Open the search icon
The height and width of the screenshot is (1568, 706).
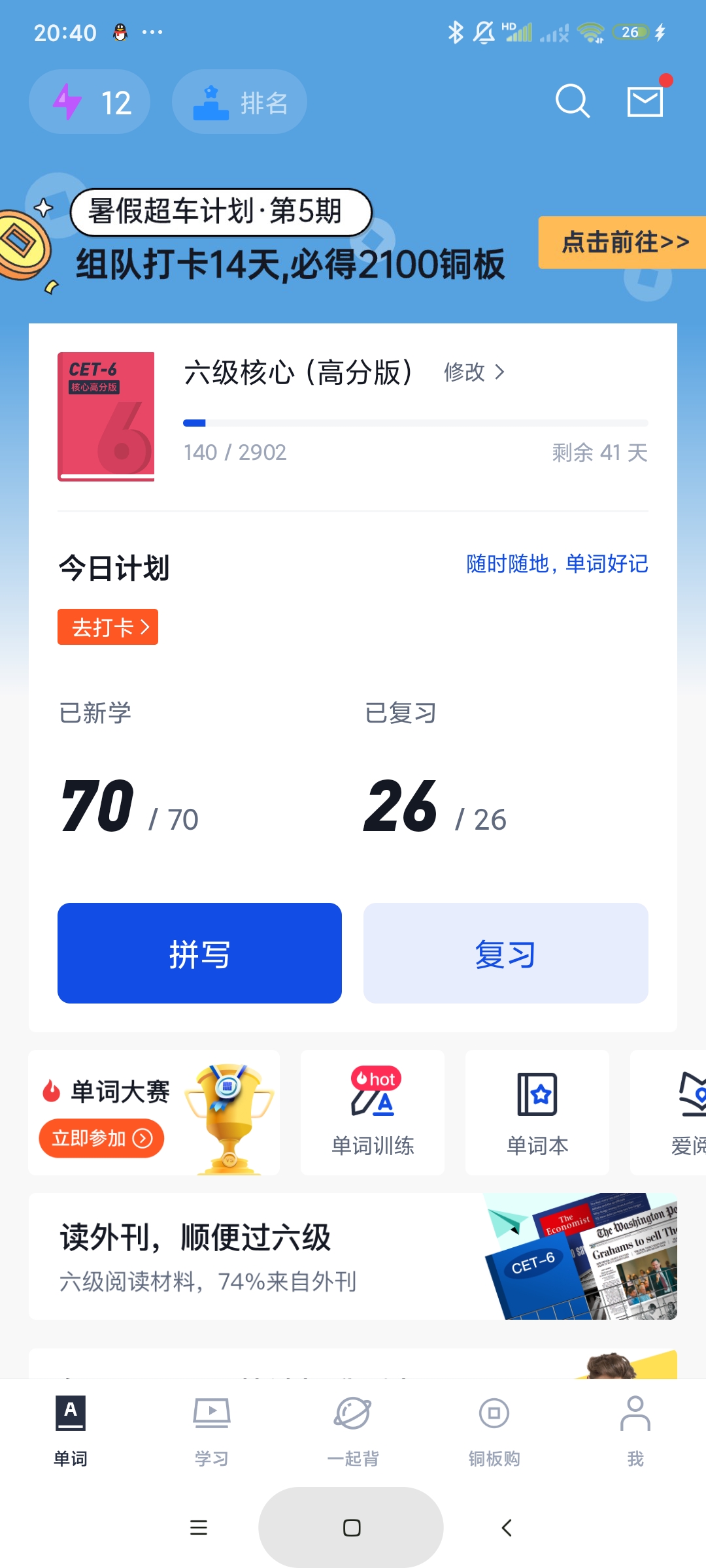tap(572, 102)
